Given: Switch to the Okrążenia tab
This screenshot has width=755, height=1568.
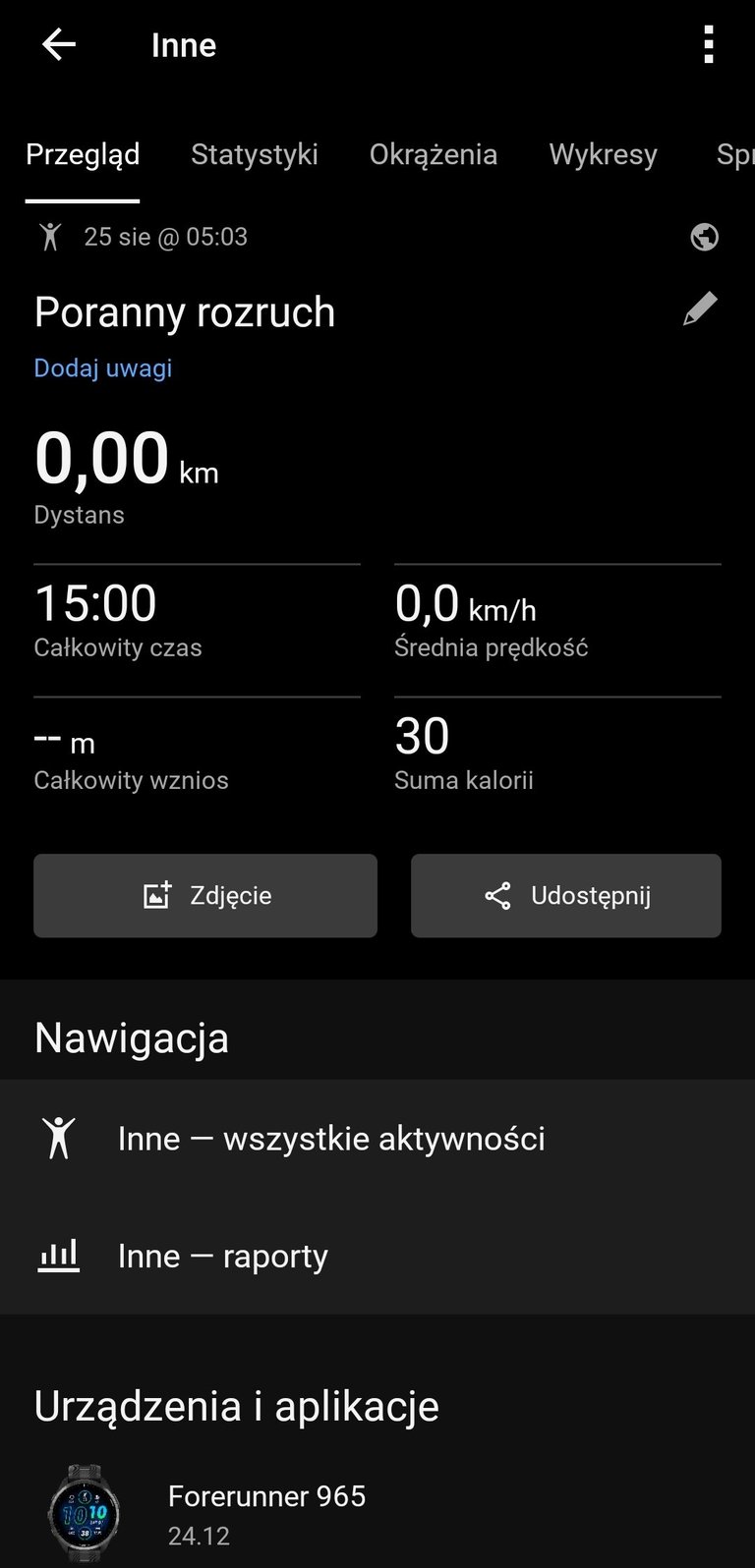Looking at the screenshot, I should pos(434,154).
